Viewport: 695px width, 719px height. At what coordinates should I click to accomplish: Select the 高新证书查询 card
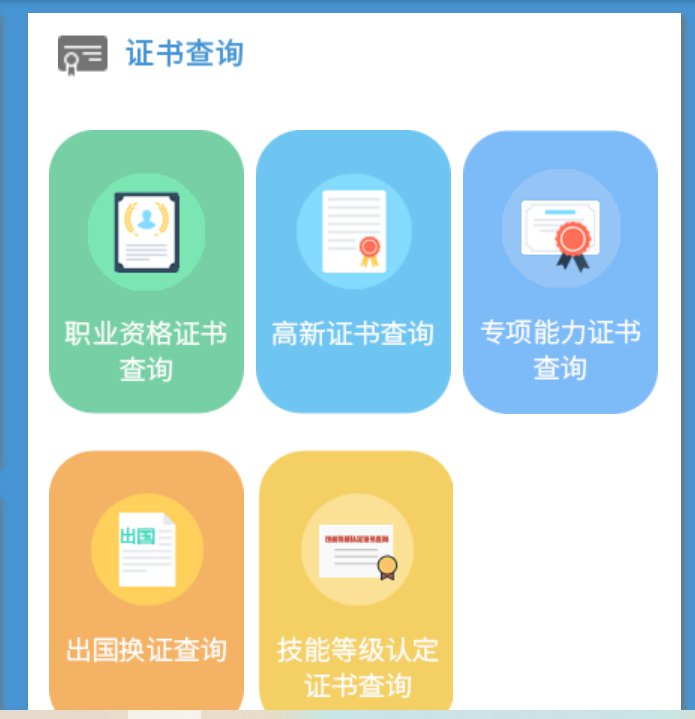353,271
